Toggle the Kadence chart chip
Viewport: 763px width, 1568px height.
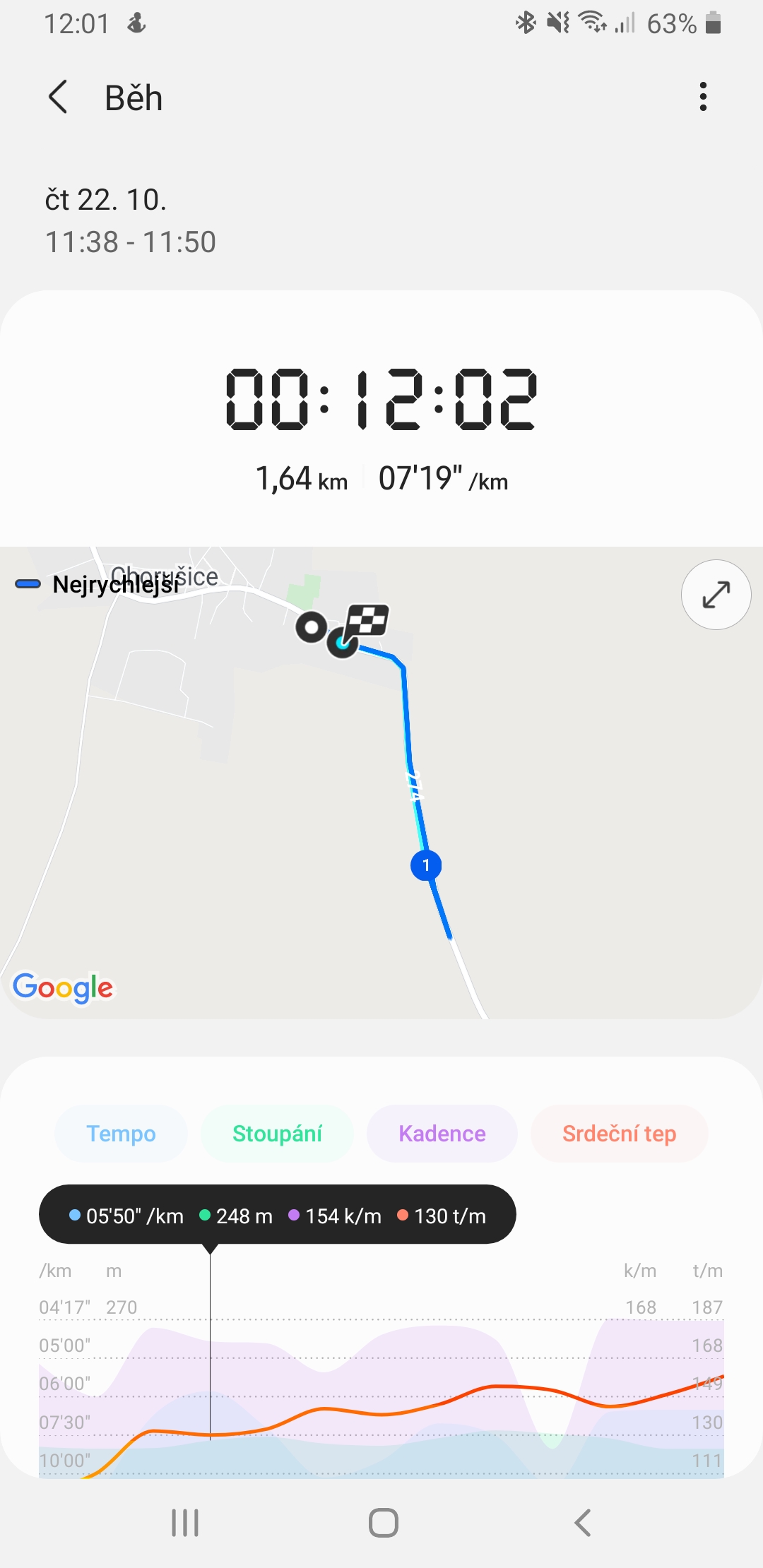pyautogui.click(x=442, y=1134)
